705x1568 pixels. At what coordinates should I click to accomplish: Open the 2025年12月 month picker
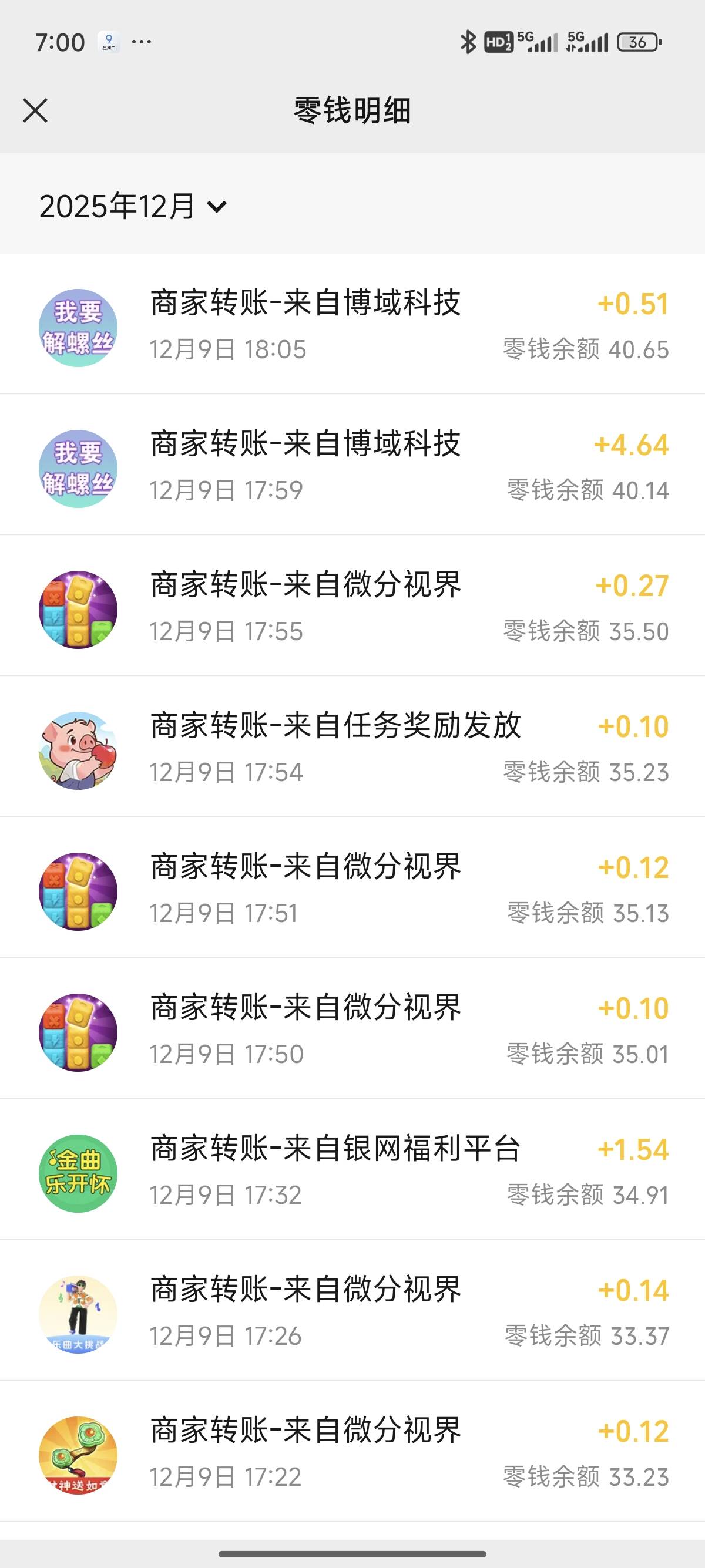point(133,206)
